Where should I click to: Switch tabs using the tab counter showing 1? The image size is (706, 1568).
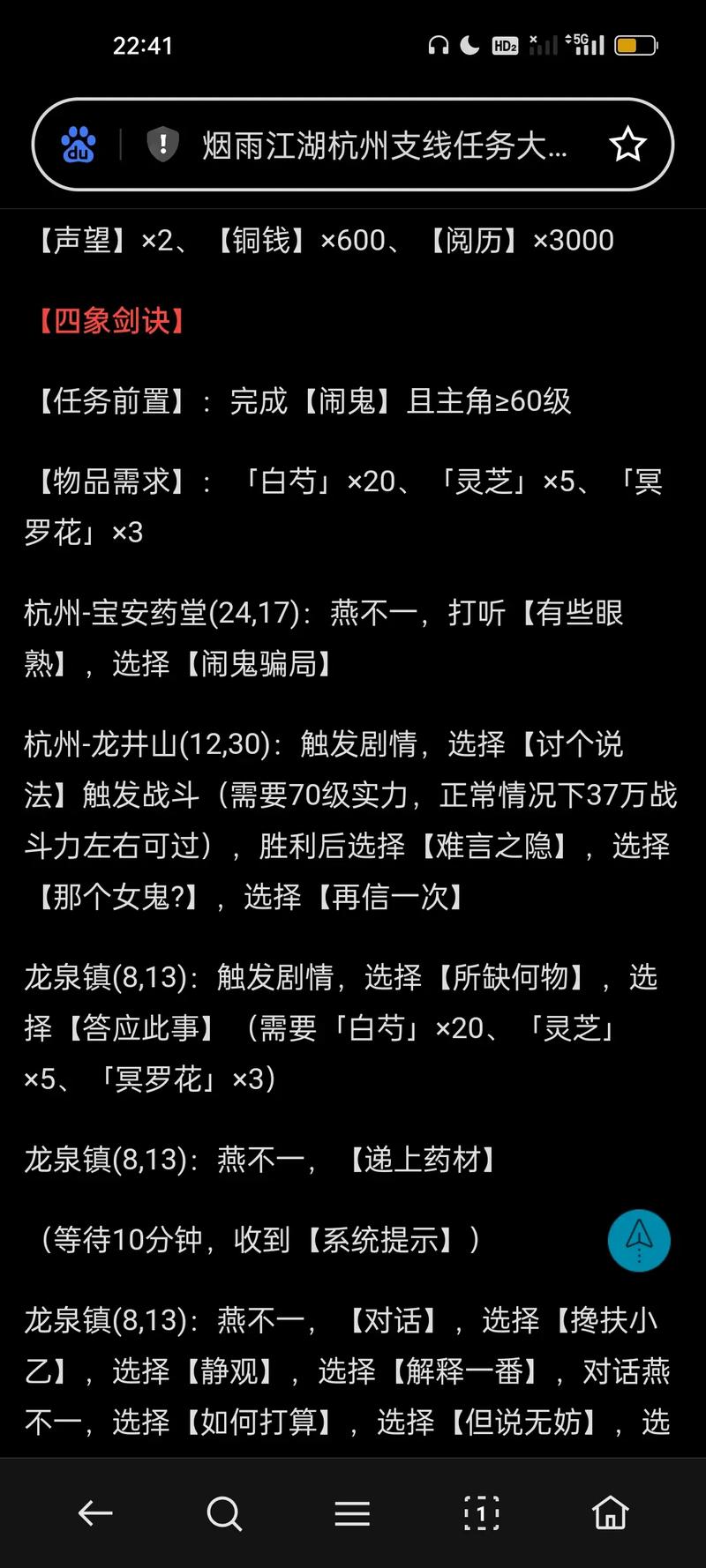tap(481, 1513)
